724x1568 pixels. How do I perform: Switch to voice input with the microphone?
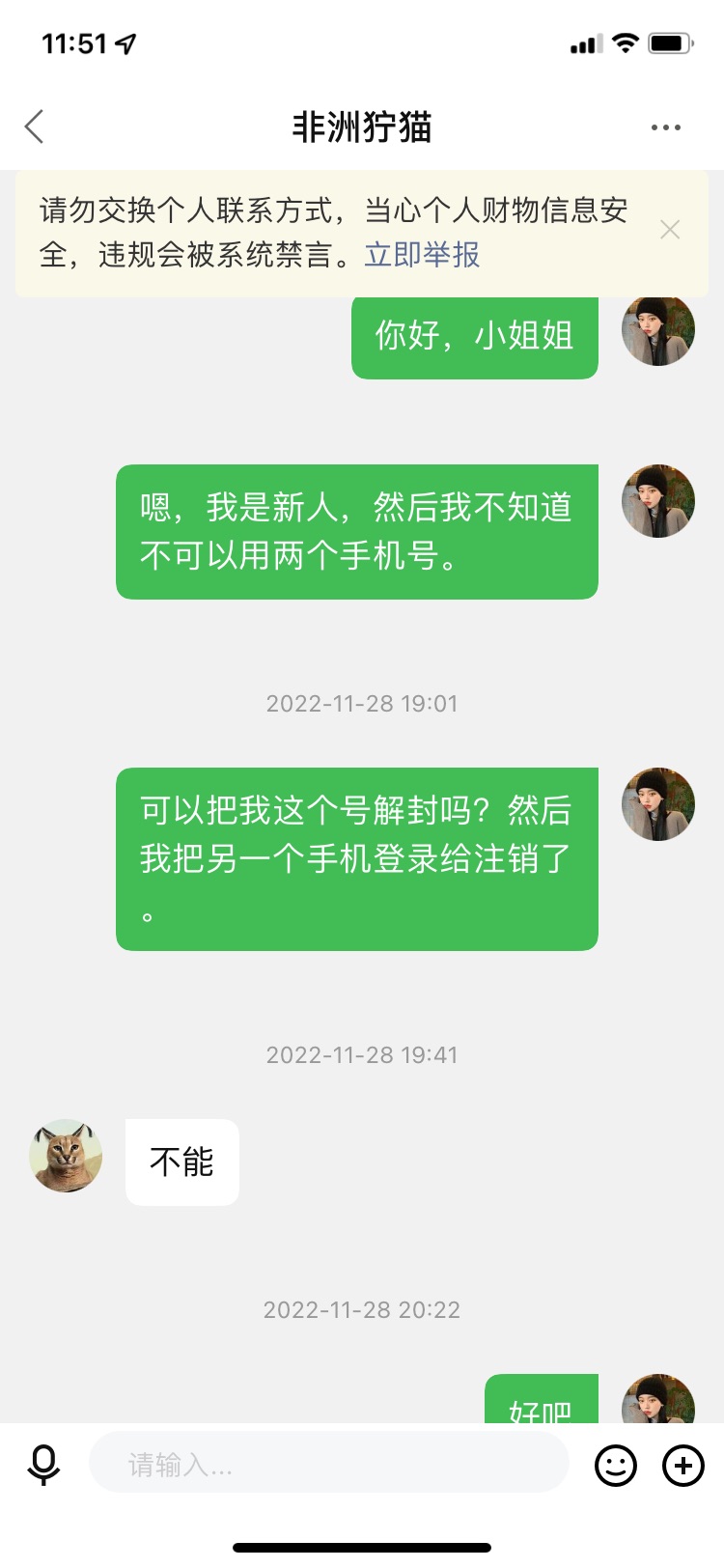[43, 1465]
